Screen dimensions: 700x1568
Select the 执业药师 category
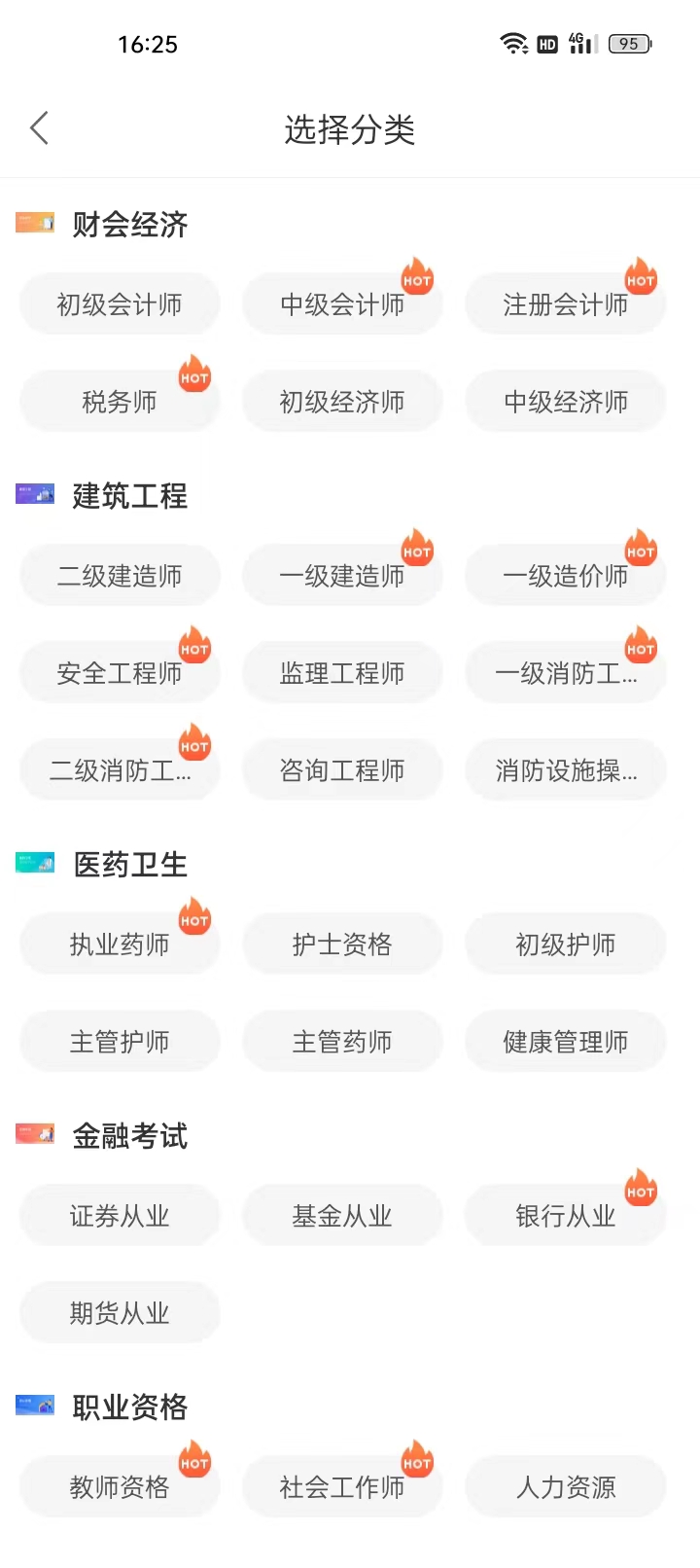(x=120, y=943)
